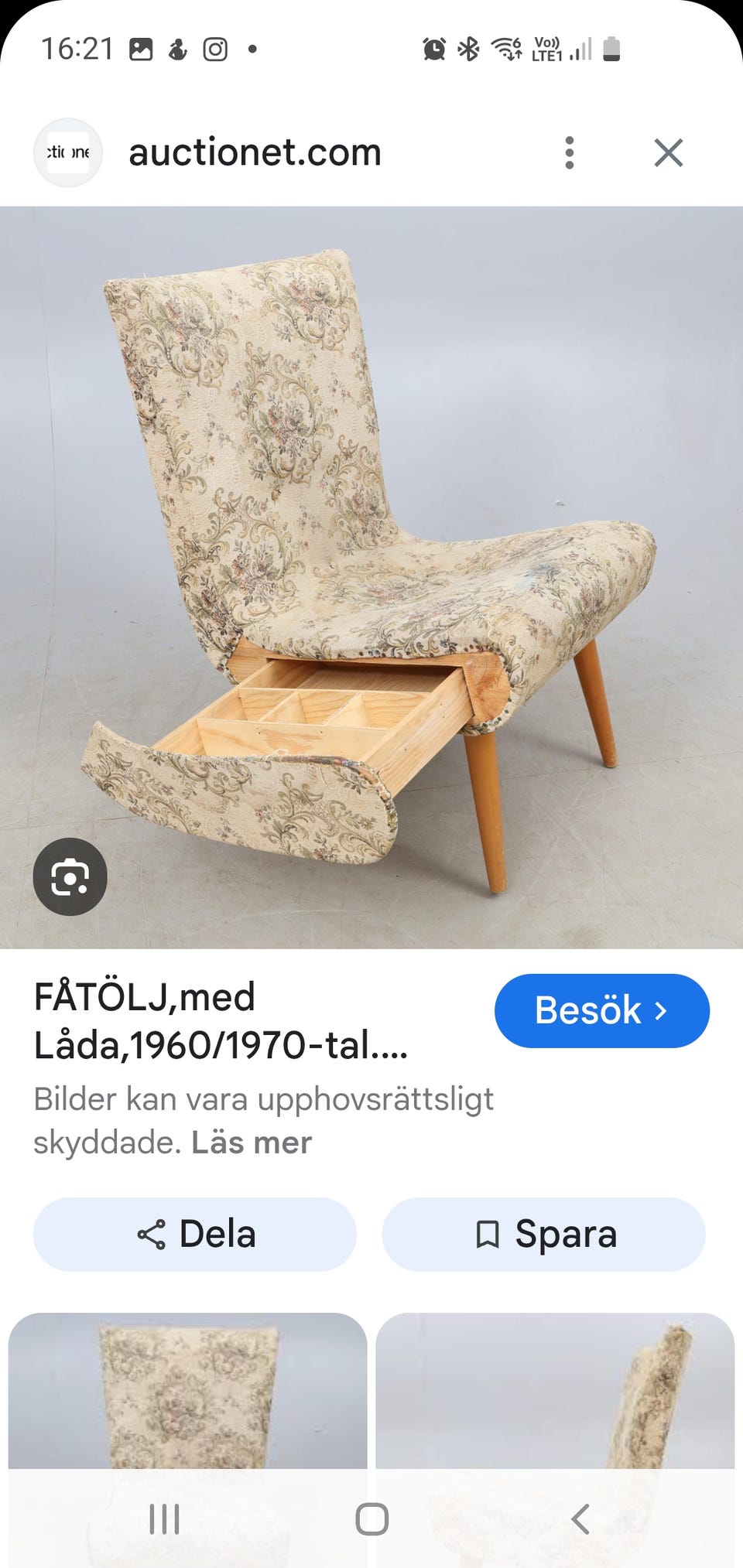The width and height of the screenshot is (743, 1568).
Task: Tap the auctionet.com favicon
Action: 68,152
